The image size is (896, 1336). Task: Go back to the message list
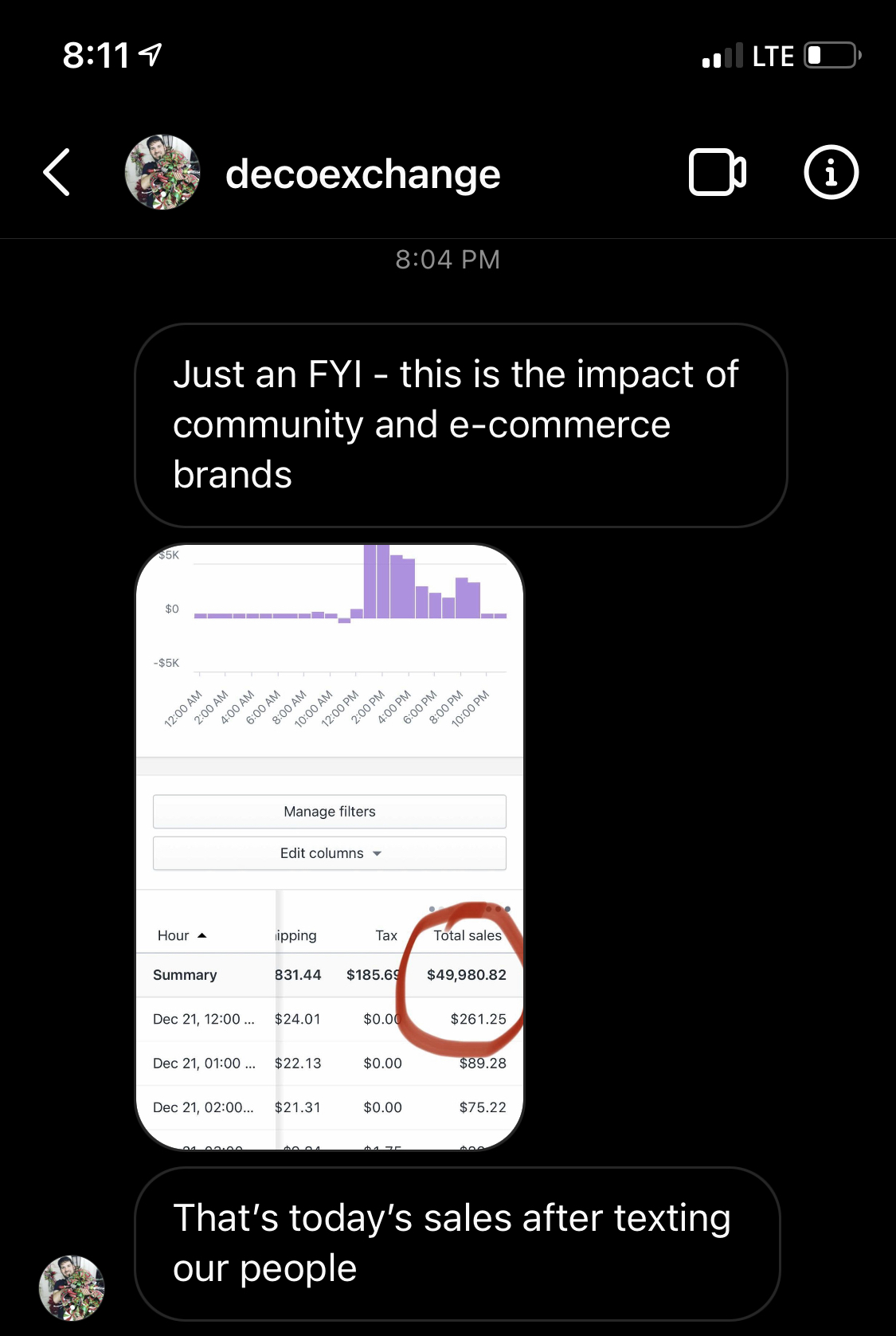(x=57, y=172)
